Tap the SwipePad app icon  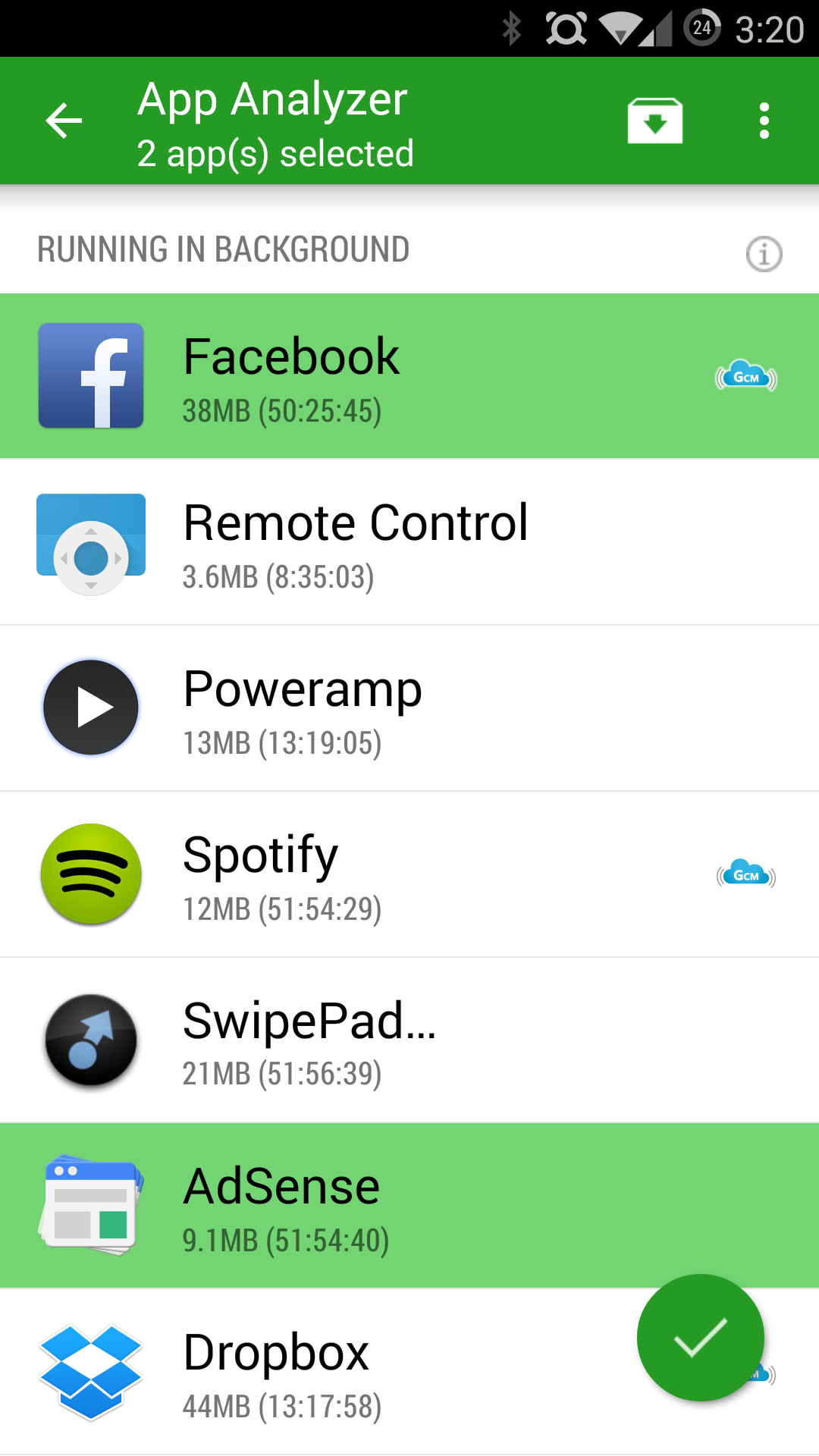(90, 1040)
